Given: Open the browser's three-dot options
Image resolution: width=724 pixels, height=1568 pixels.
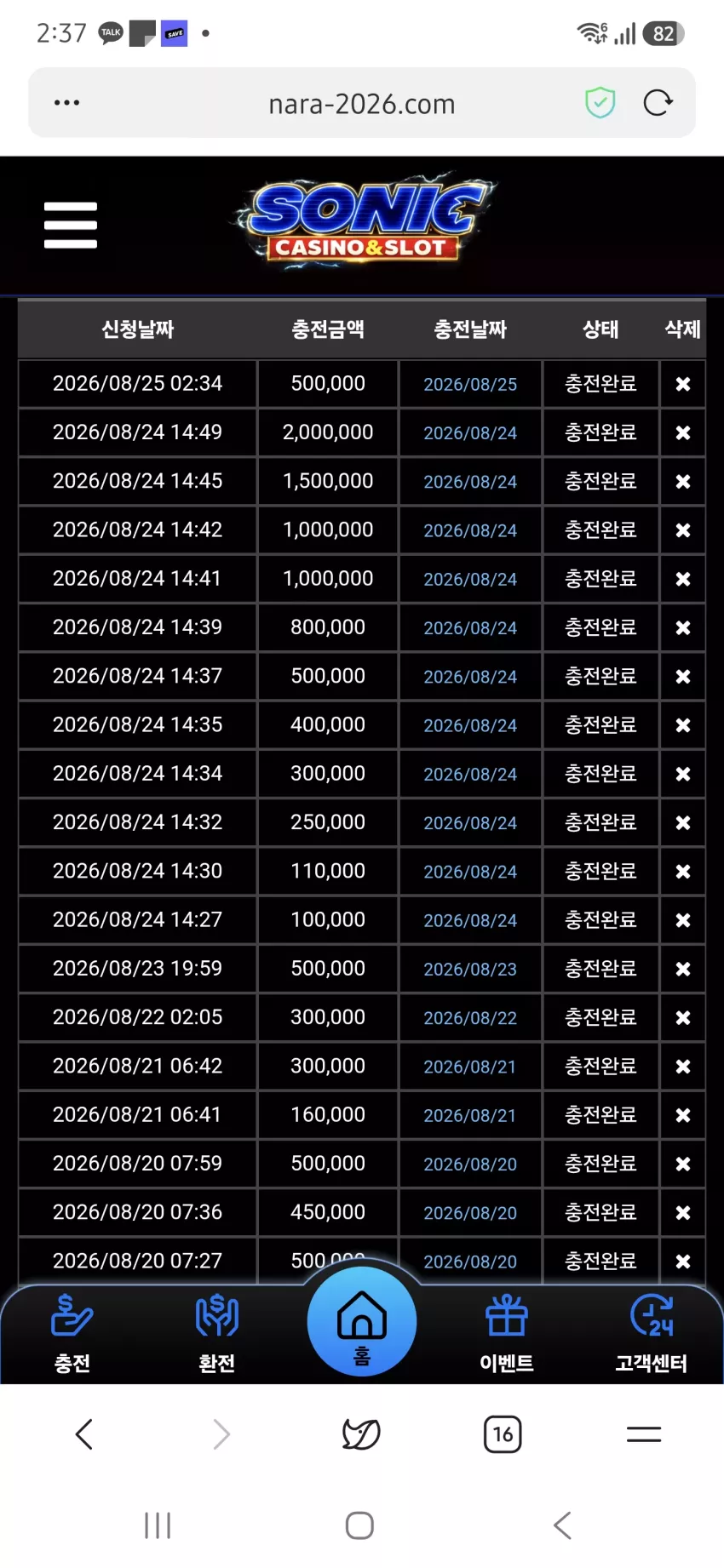Looking at the screenshot, I should tap(66, 103).
